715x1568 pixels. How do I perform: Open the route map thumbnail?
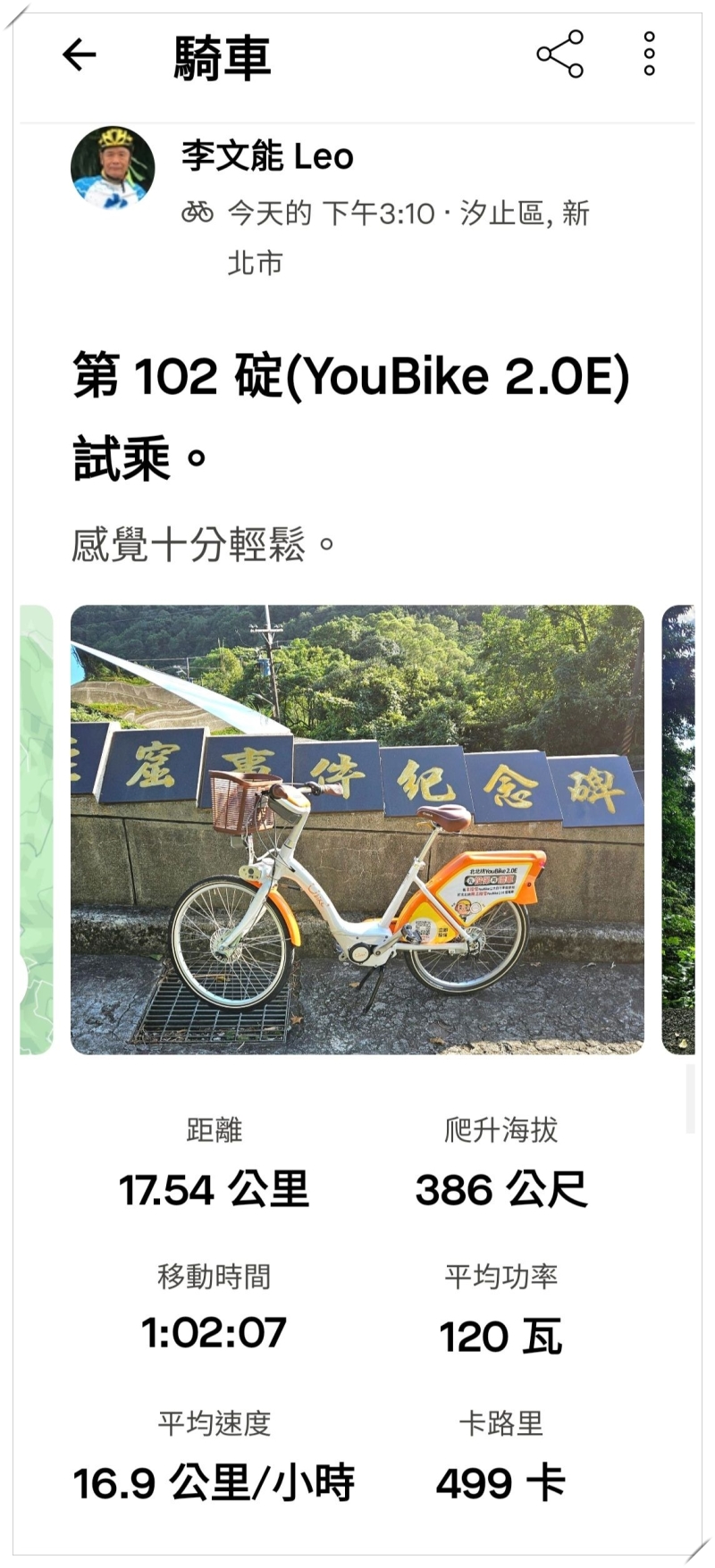coord(37,829)
